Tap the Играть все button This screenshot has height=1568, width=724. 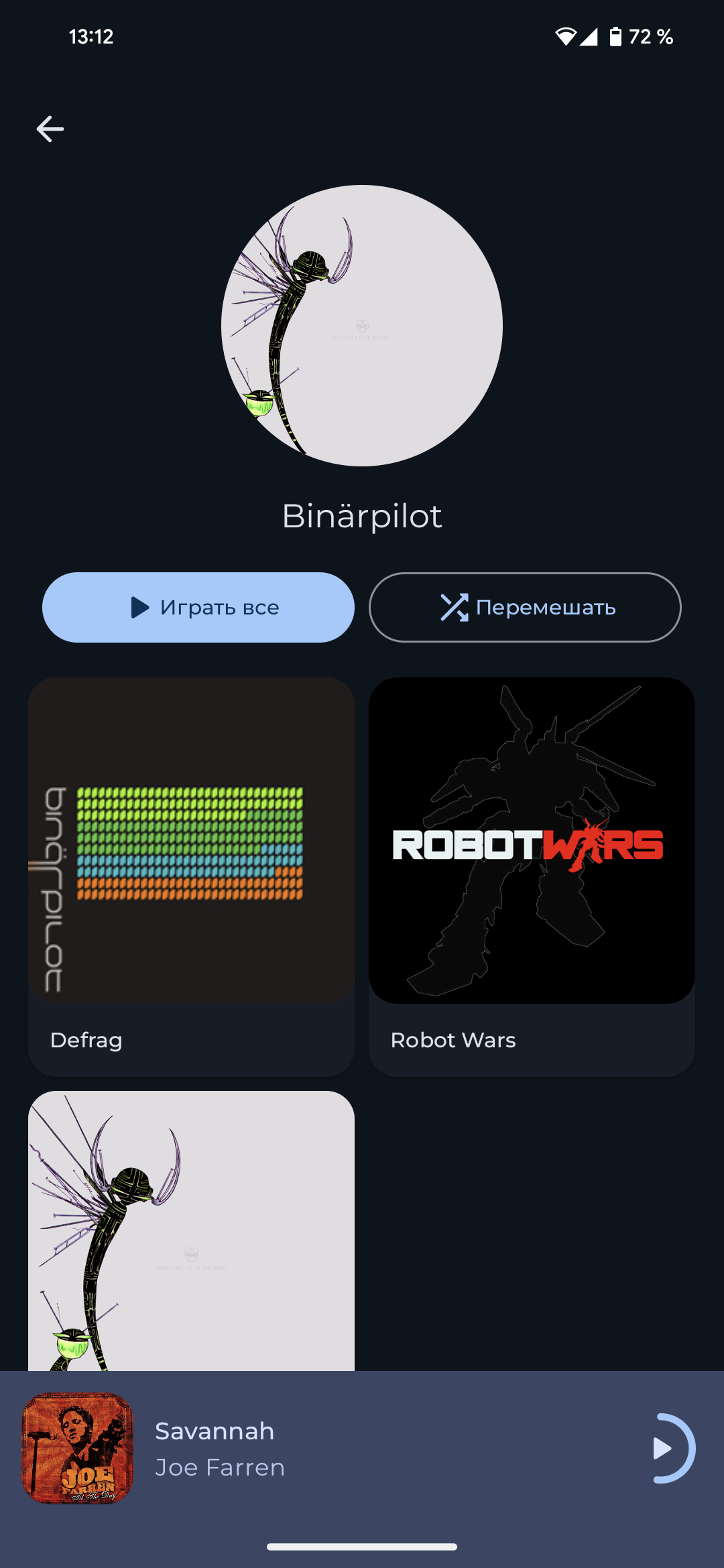point(198,607)
